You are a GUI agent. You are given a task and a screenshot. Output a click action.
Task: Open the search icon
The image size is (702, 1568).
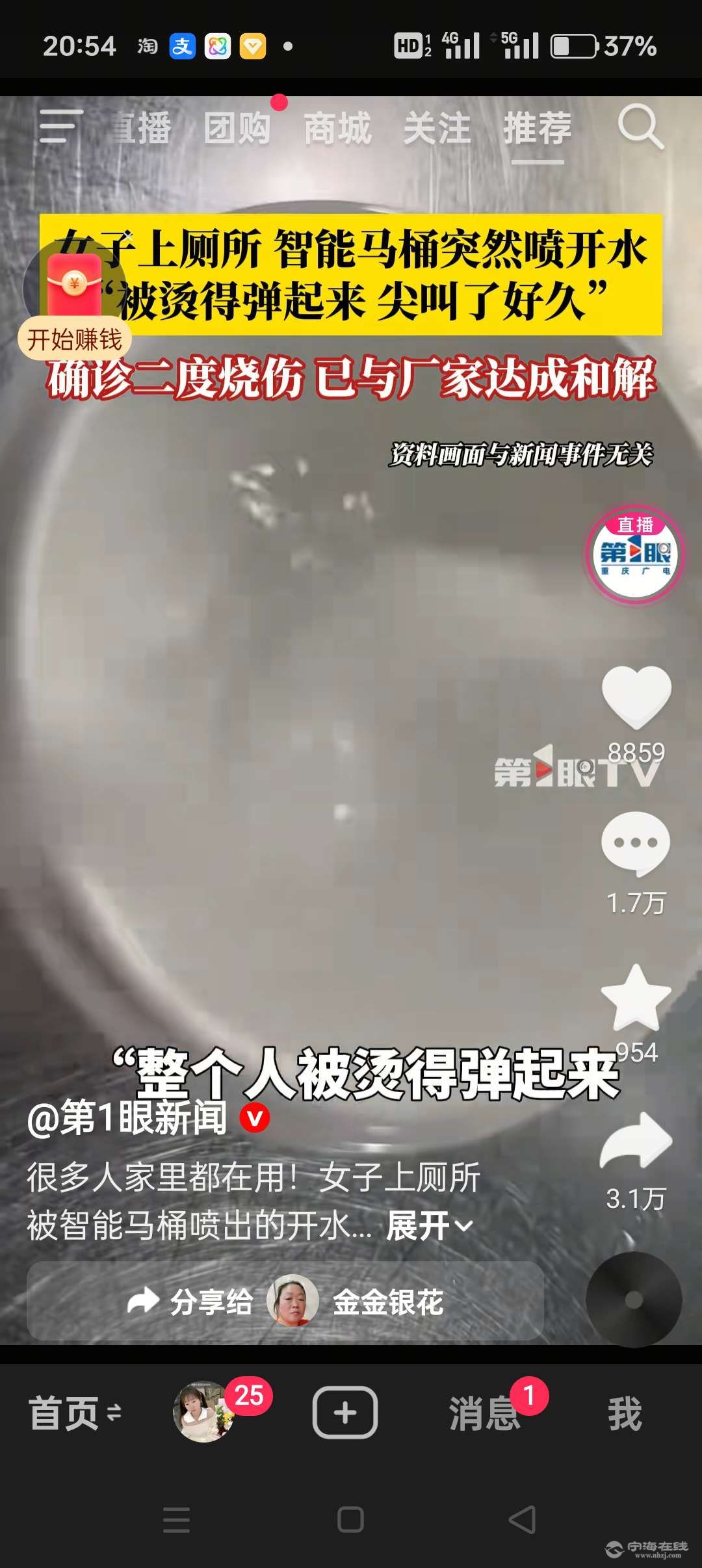click(640, 126)
